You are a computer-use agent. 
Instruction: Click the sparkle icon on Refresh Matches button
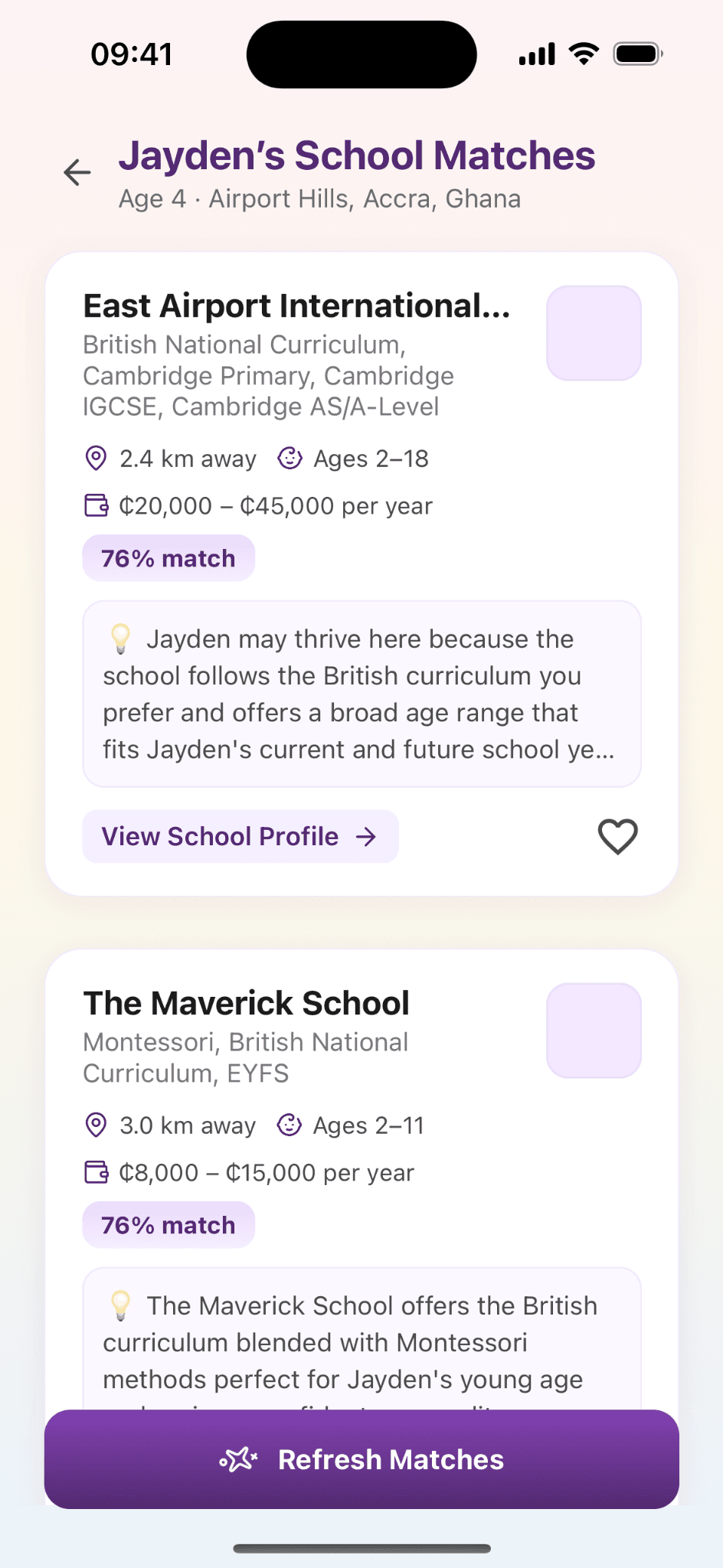238,1459
